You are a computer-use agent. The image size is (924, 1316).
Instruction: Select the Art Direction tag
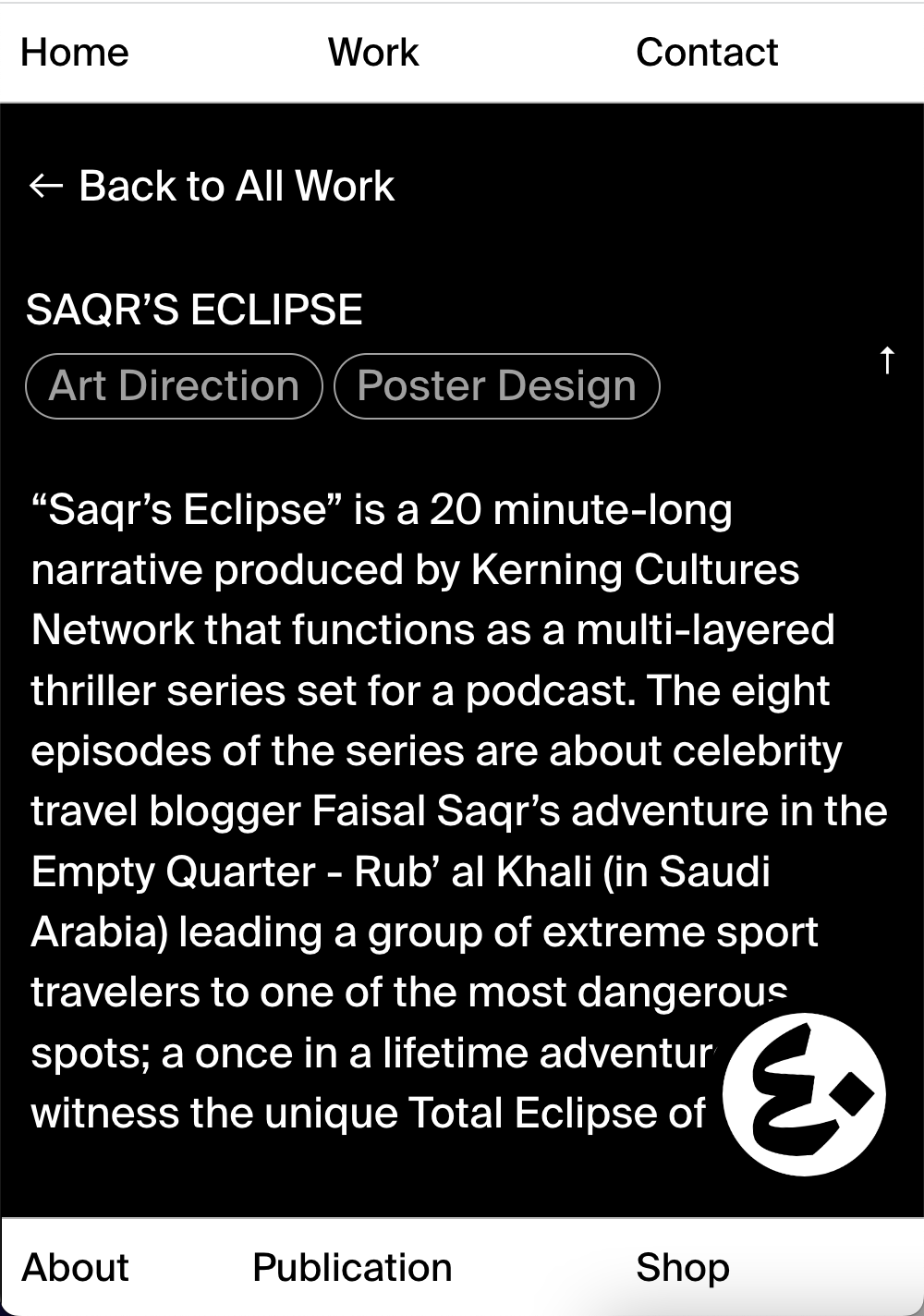(x=174, y=386)
